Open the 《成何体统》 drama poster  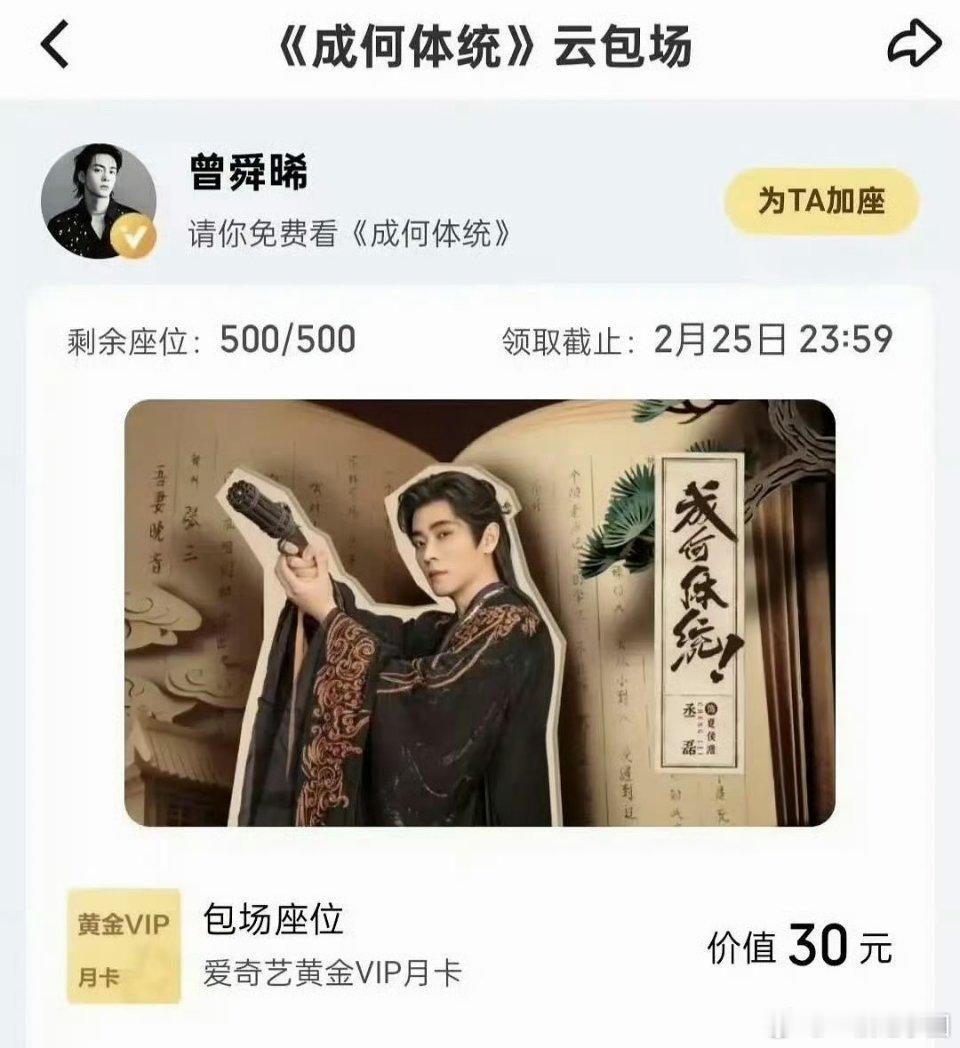(x=480, y=620)
